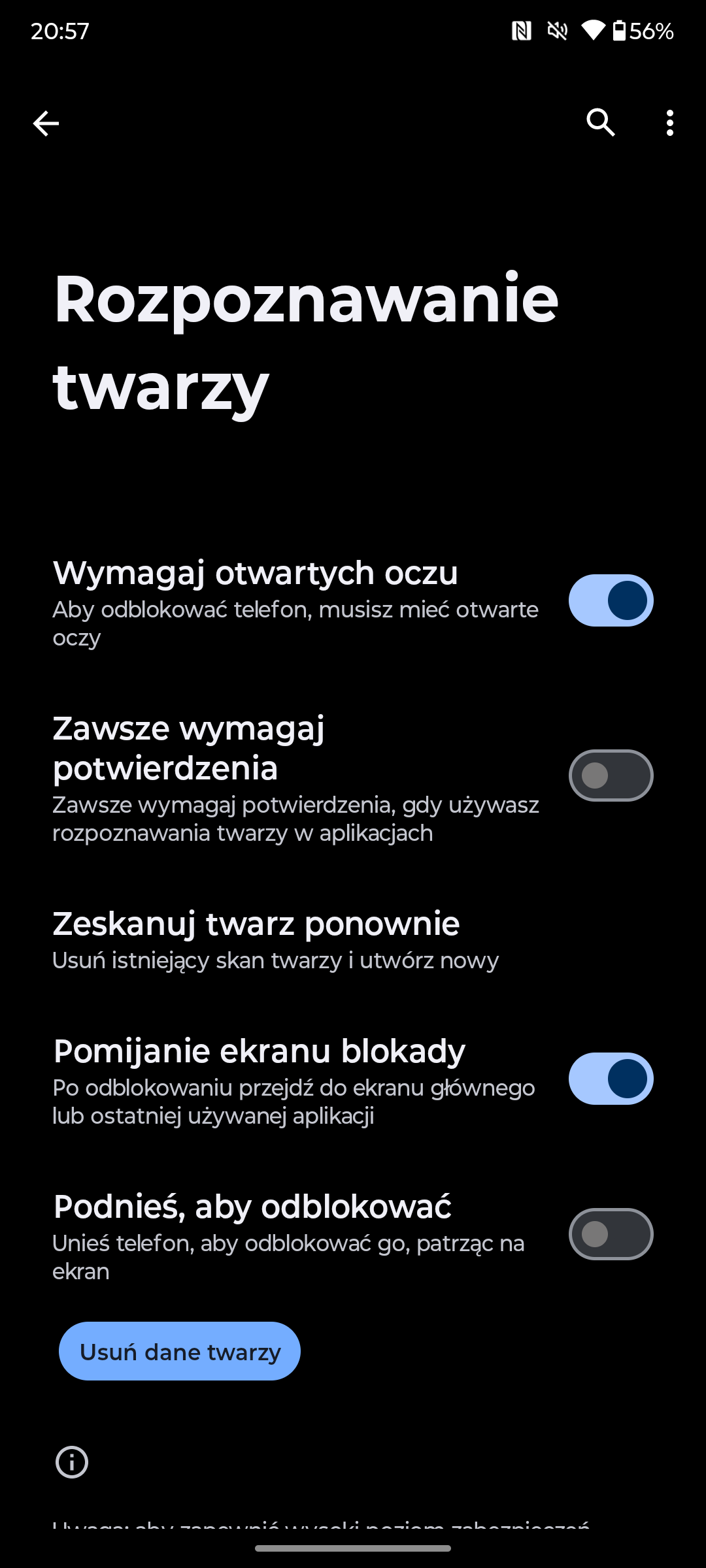Open Zeskanuj twarz ponownie
Image resolution: width=706 pixels, height=1568 pixels.
[353, 940]
